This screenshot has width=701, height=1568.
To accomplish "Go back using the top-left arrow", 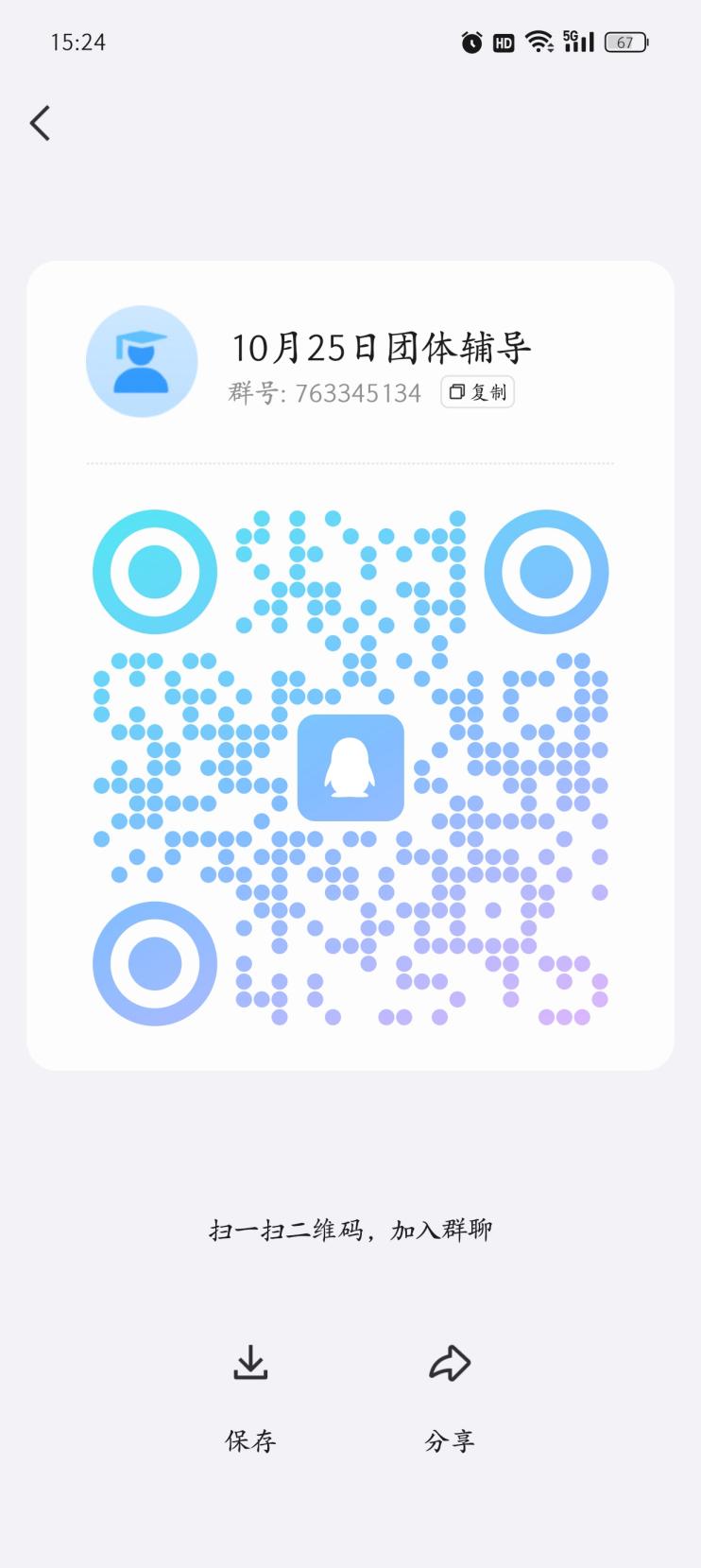I will 40,124.
